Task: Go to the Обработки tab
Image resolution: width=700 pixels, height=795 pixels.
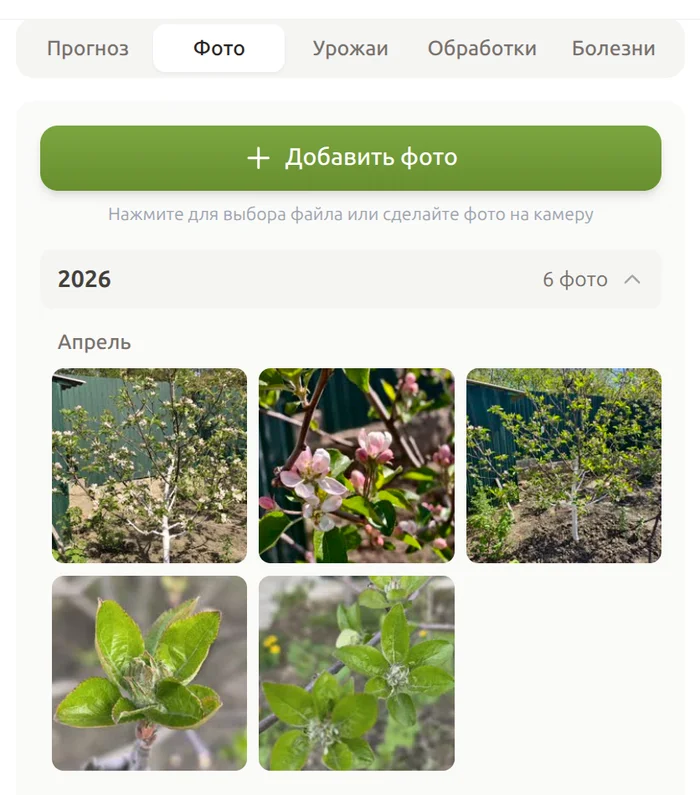Action: (482, 49)
